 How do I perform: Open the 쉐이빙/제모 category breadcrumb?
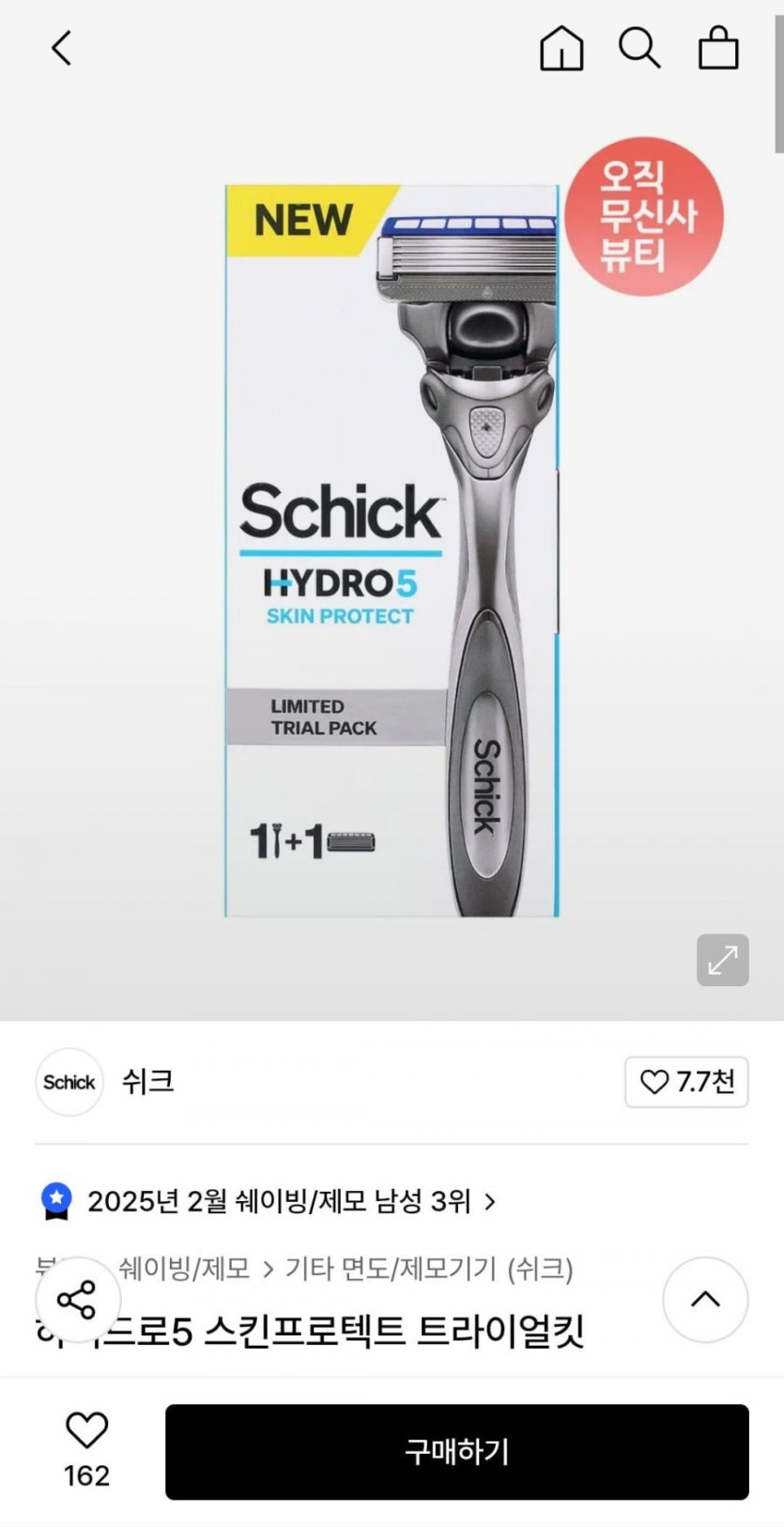click(x=185, y=1269)
